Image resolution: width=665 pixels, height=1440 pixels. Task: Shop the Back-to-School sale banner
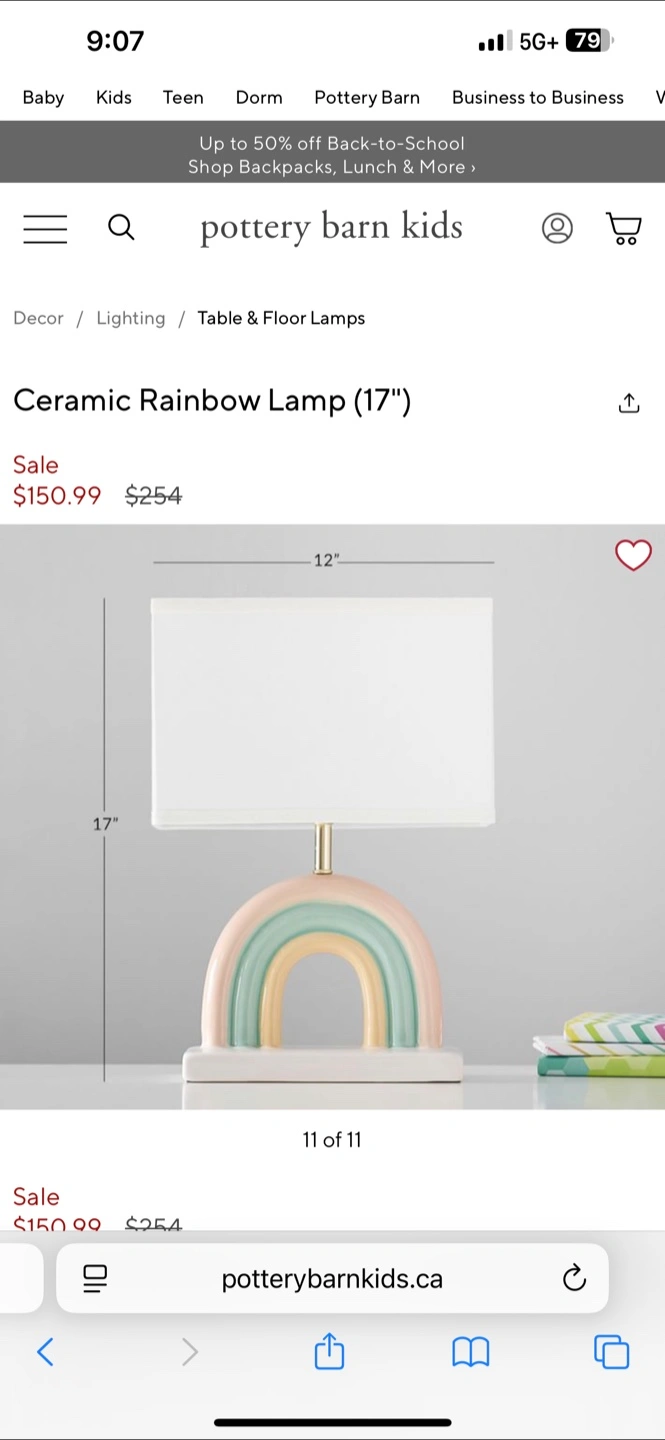(332, 155)
